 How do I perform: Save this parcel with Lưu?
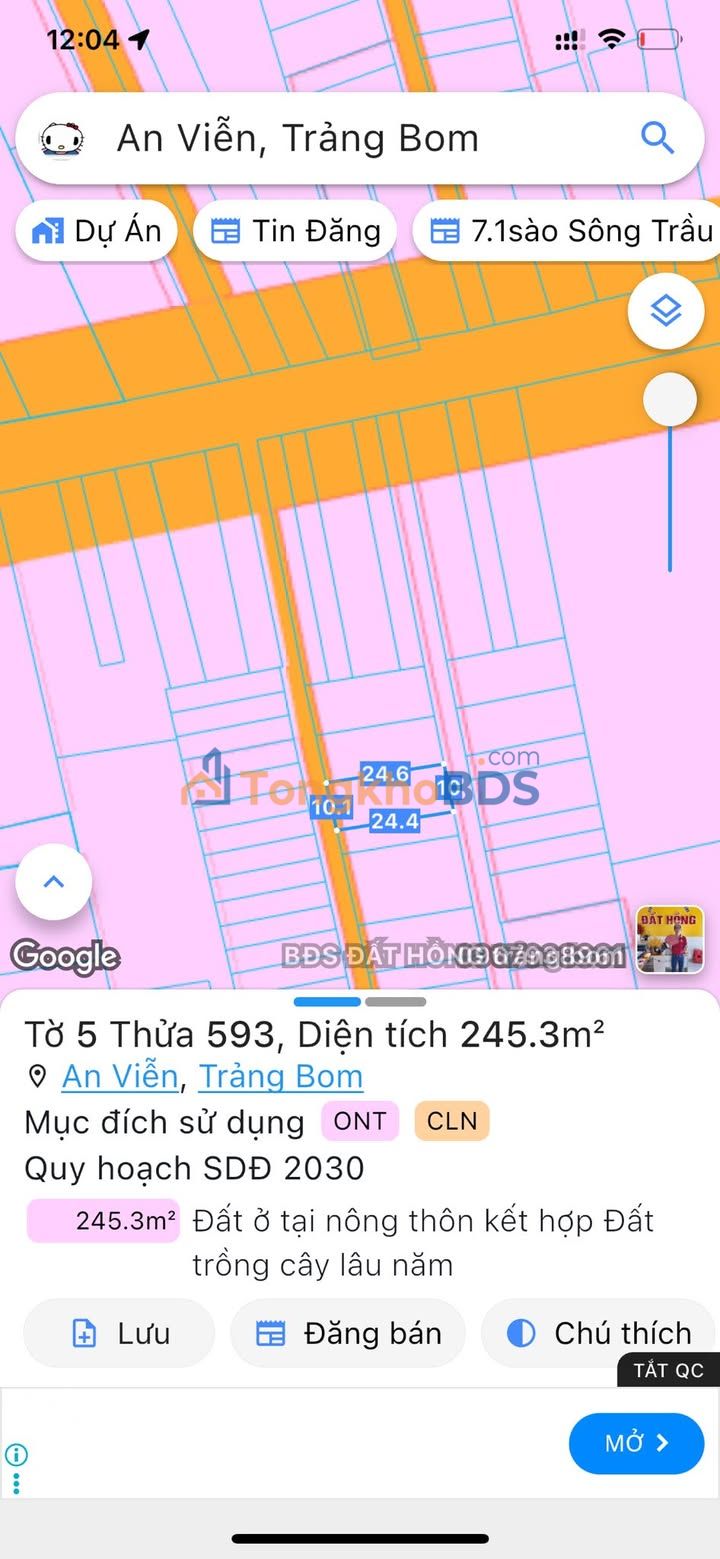(120, 1333)
